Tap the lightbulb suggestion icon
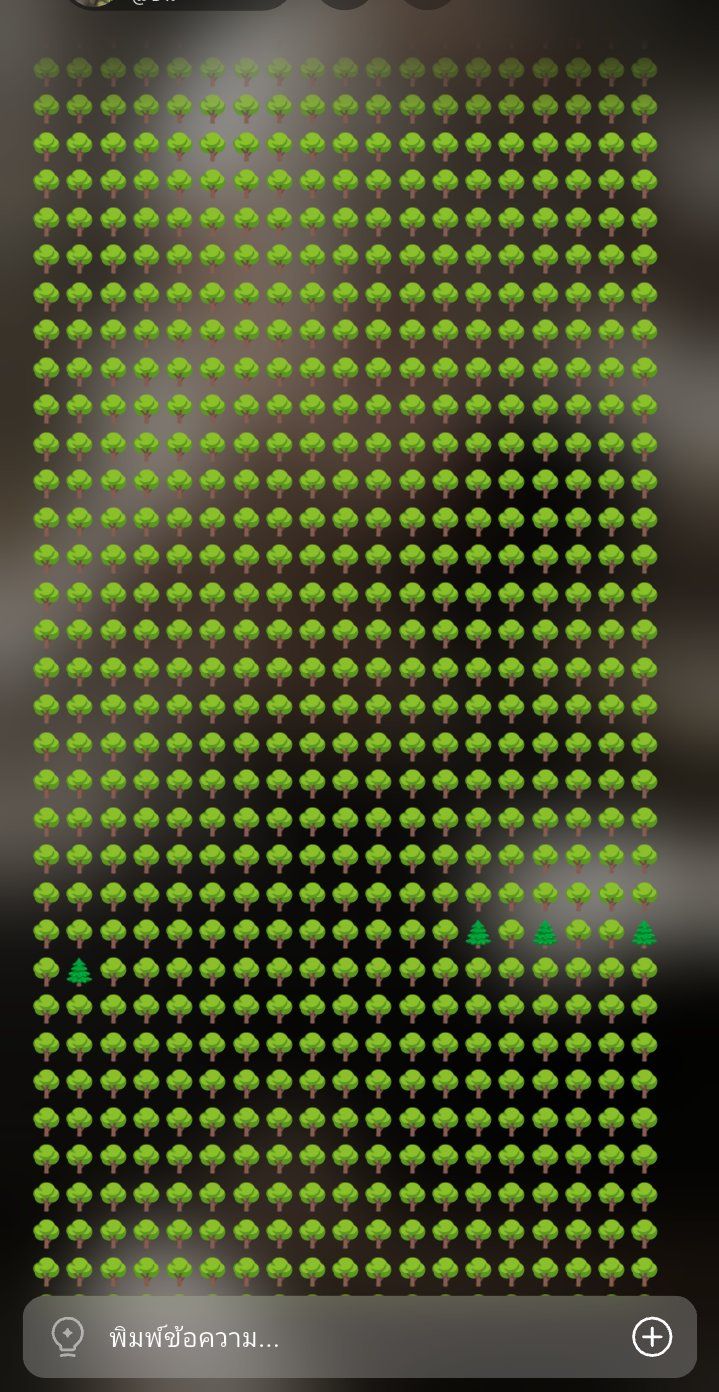Screen dimensions: 719x1392 click(67, 1337)
